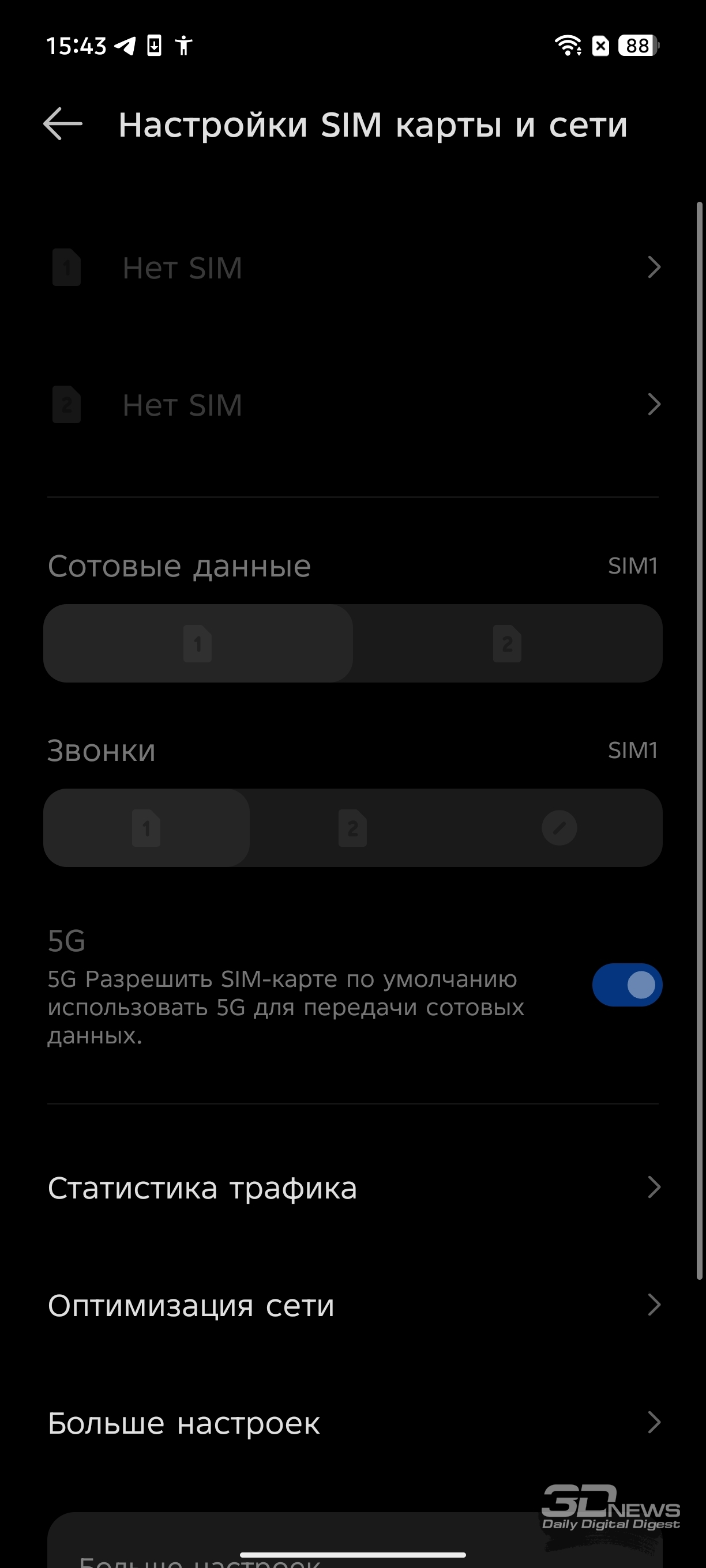Toggle the 5G switch off

point(627,985)
